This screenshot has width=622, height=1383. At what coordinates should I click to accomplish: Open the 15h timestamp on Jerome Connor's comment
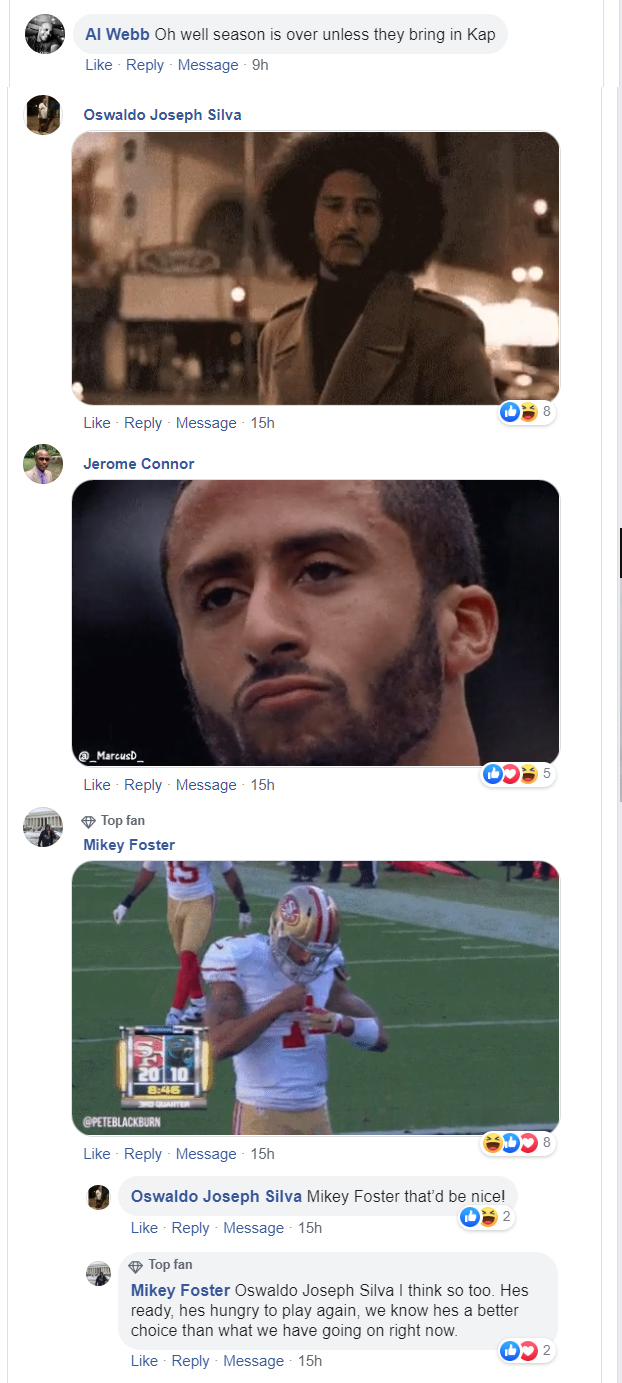pos(262,785)
